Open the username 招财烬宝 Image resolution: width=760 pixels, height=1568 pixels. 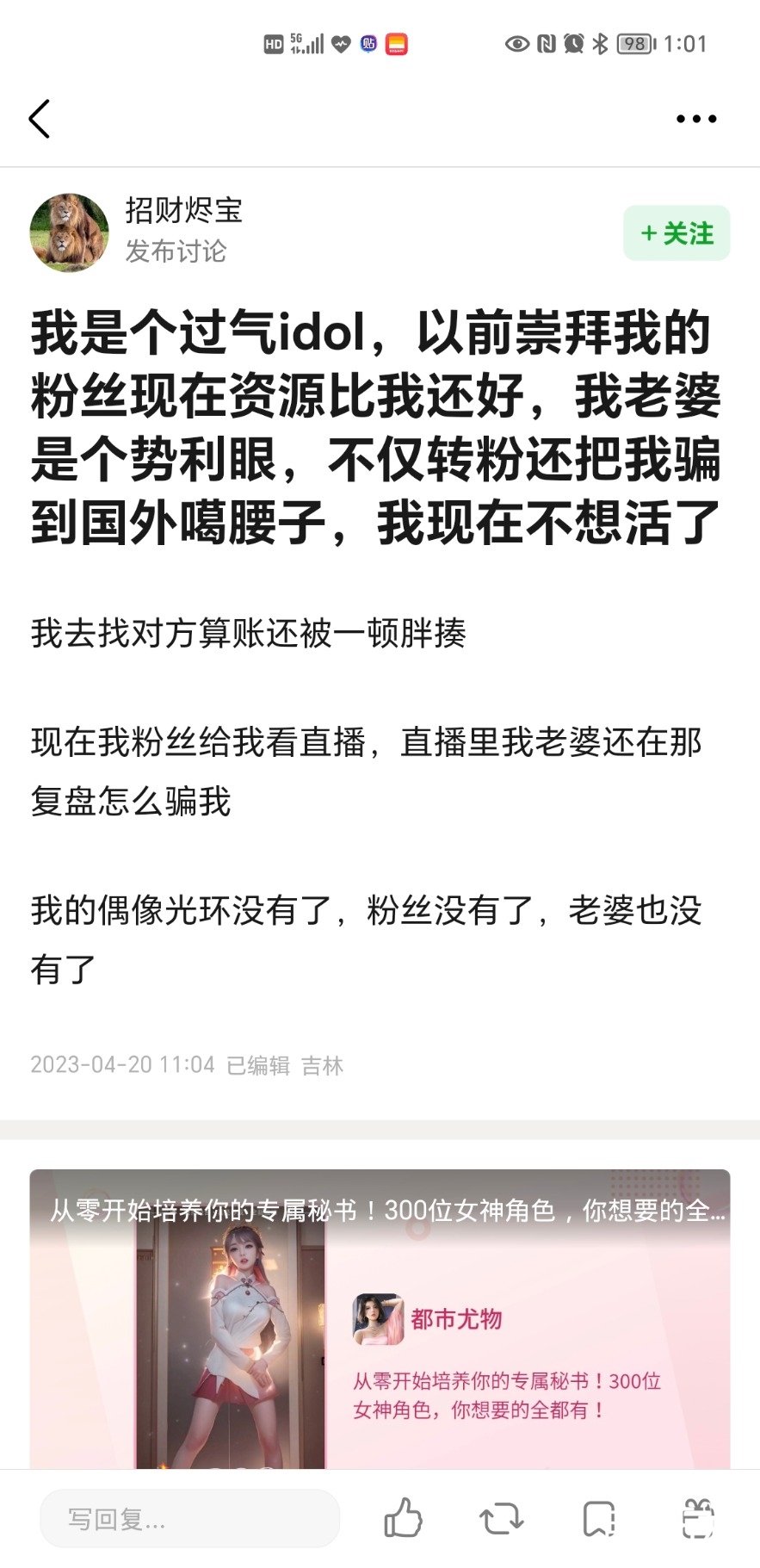point(181,212)
